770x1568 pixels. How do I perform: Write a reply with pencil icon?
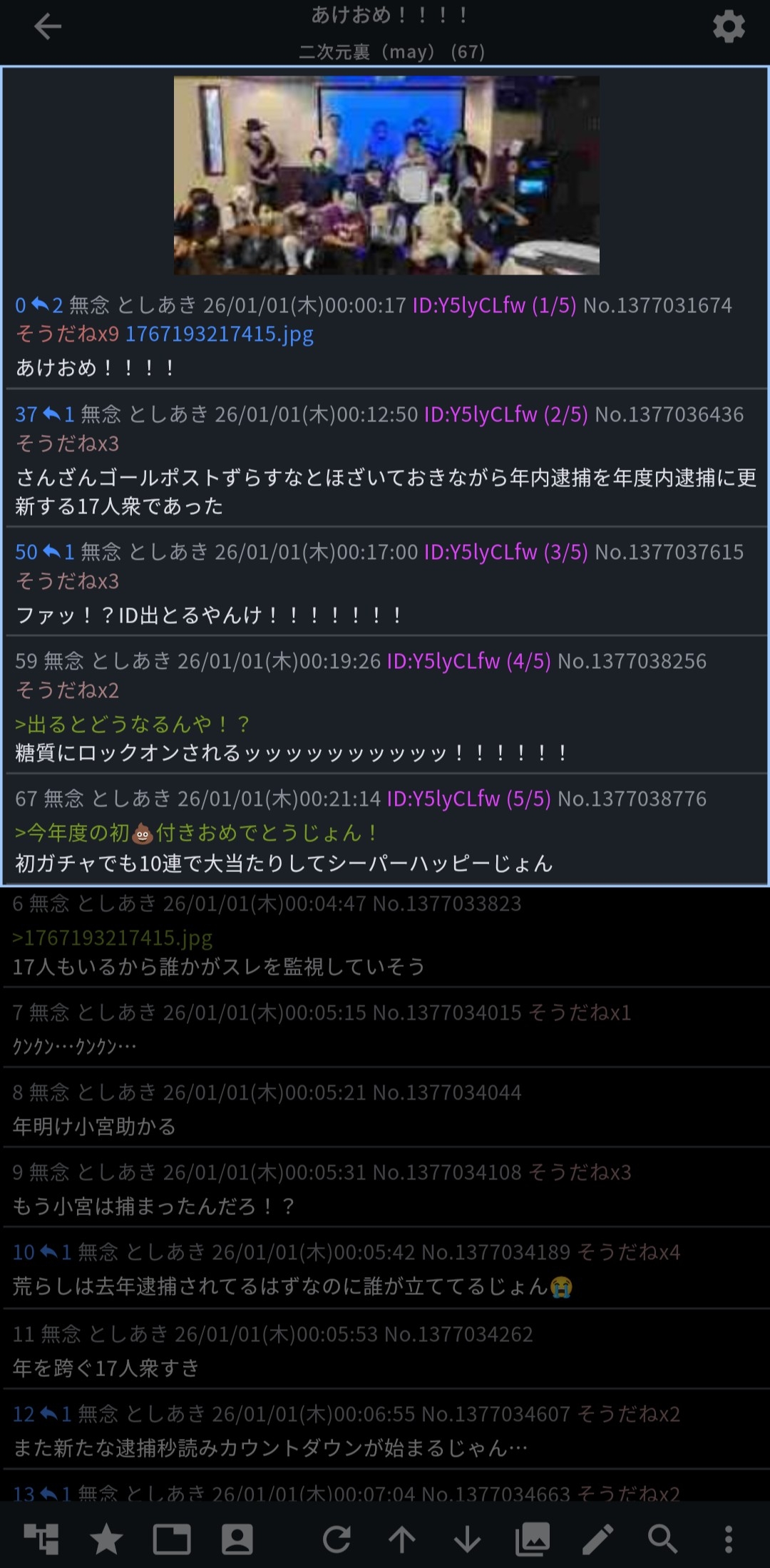click(x=597, y=1539)
